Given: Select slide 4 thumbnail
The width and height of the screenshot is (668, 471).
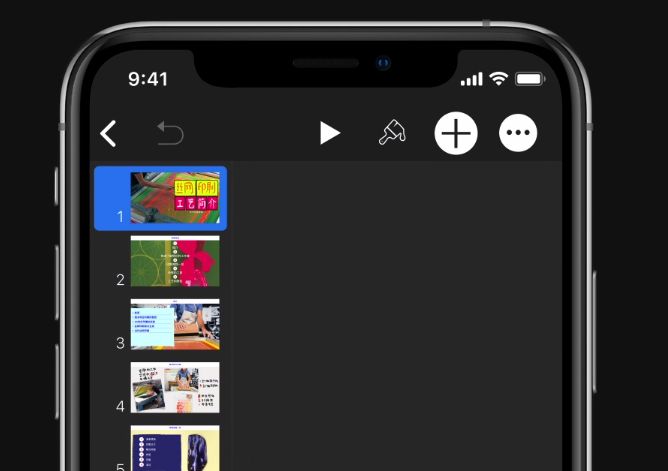Looking at the screenshot, I should [174, 387].
